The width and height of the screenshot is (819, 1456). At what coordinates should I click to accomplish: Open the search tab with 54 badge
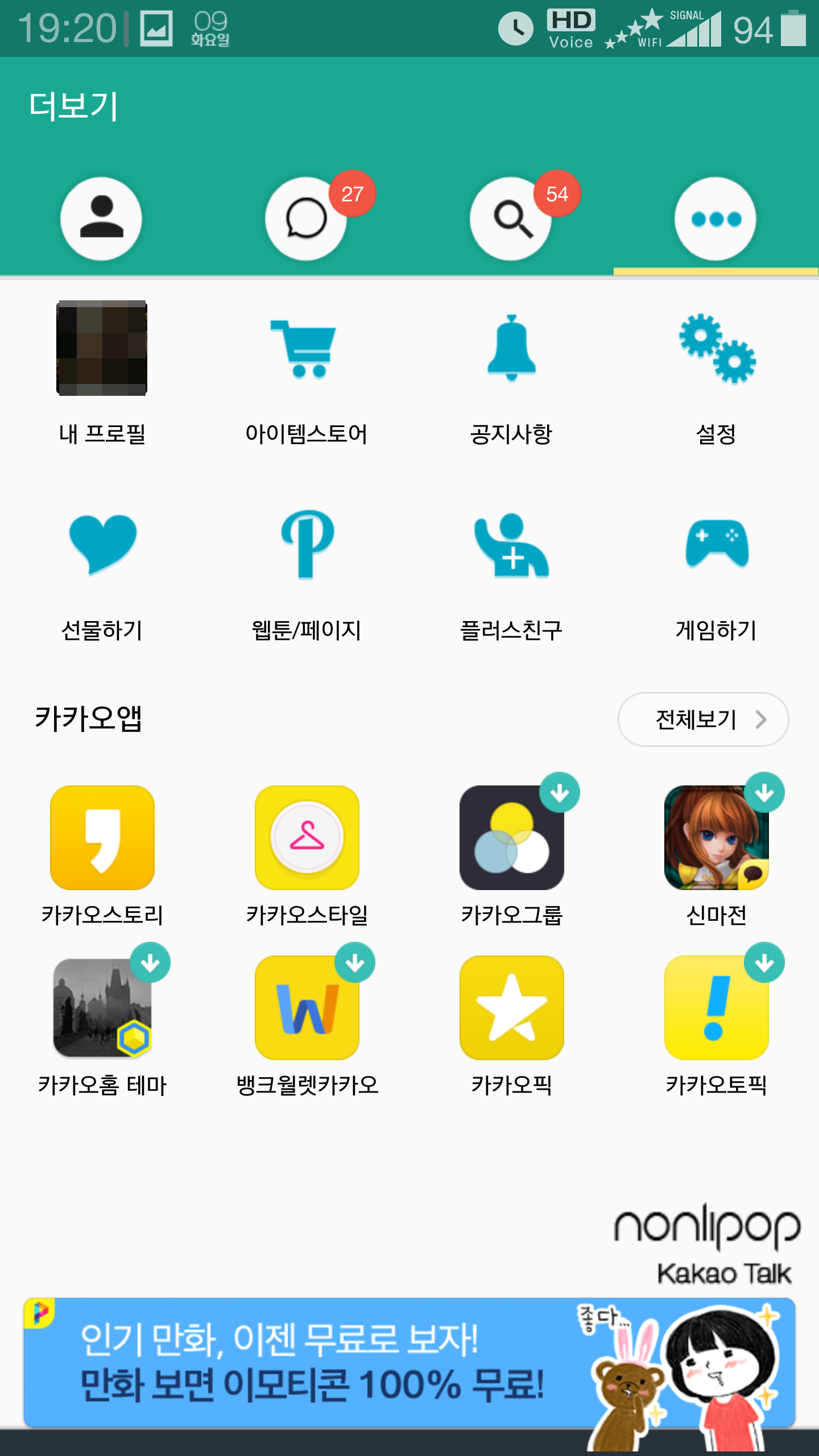pyautogui.click(x=511, y=219)
